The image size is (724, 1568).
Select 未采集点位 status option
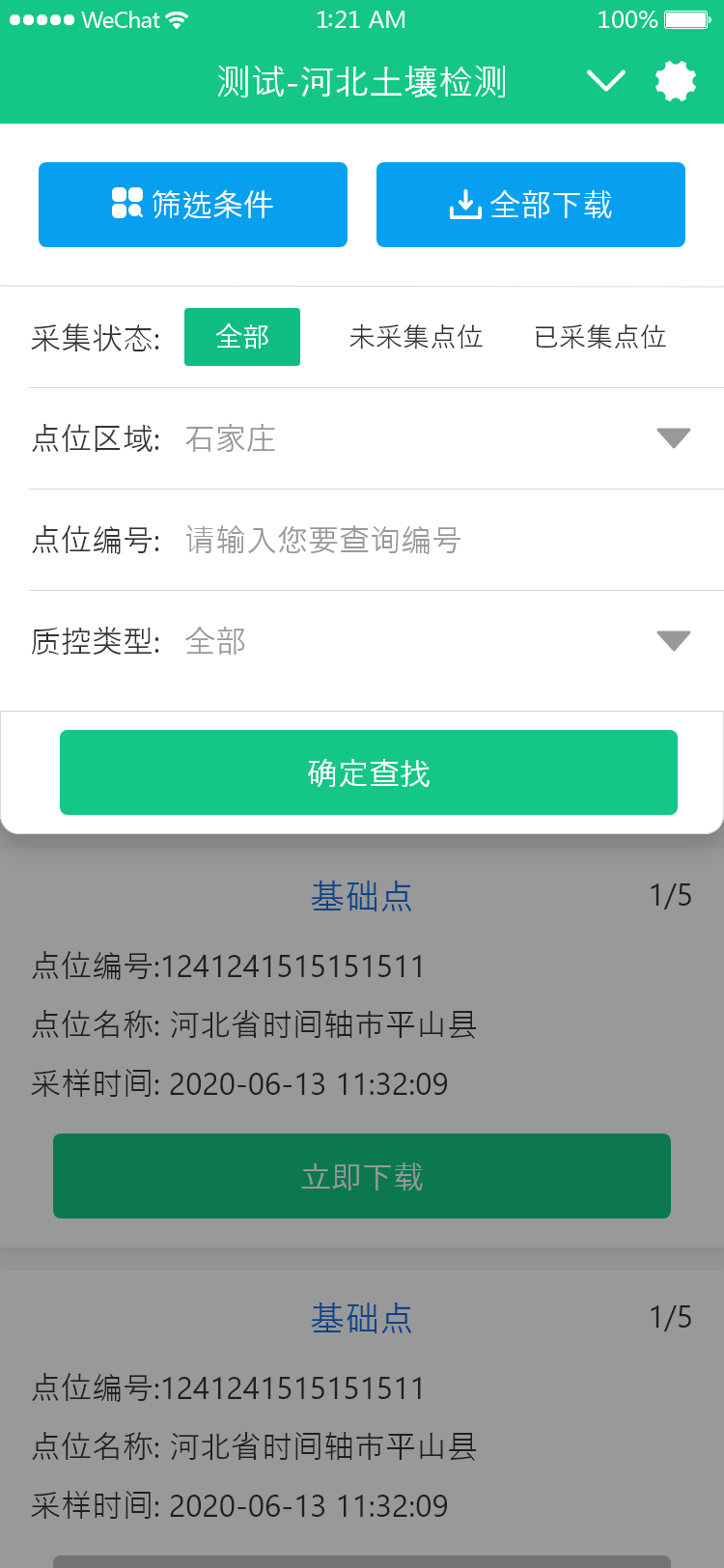coord(416,337)
